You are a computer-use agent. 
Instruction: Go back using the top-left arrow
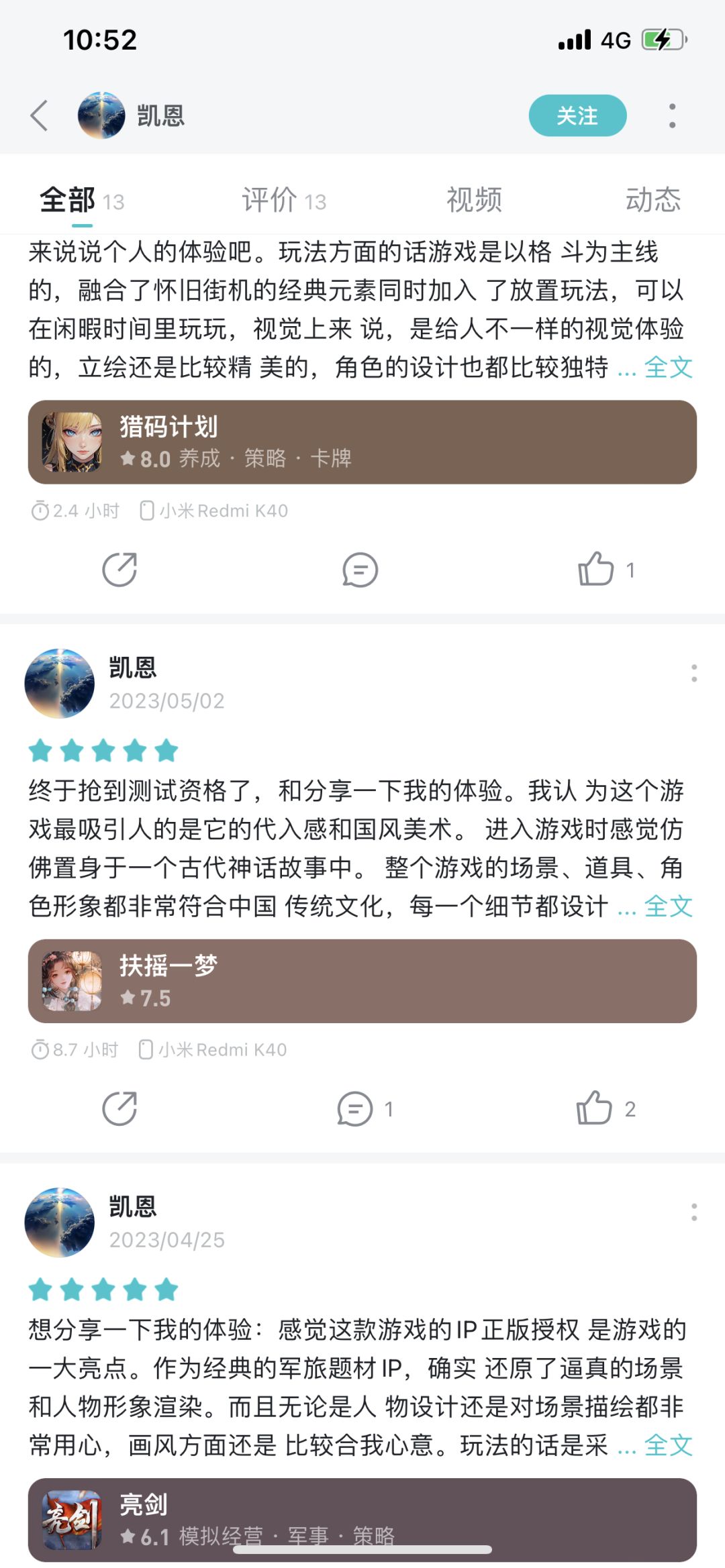point(40,115)
